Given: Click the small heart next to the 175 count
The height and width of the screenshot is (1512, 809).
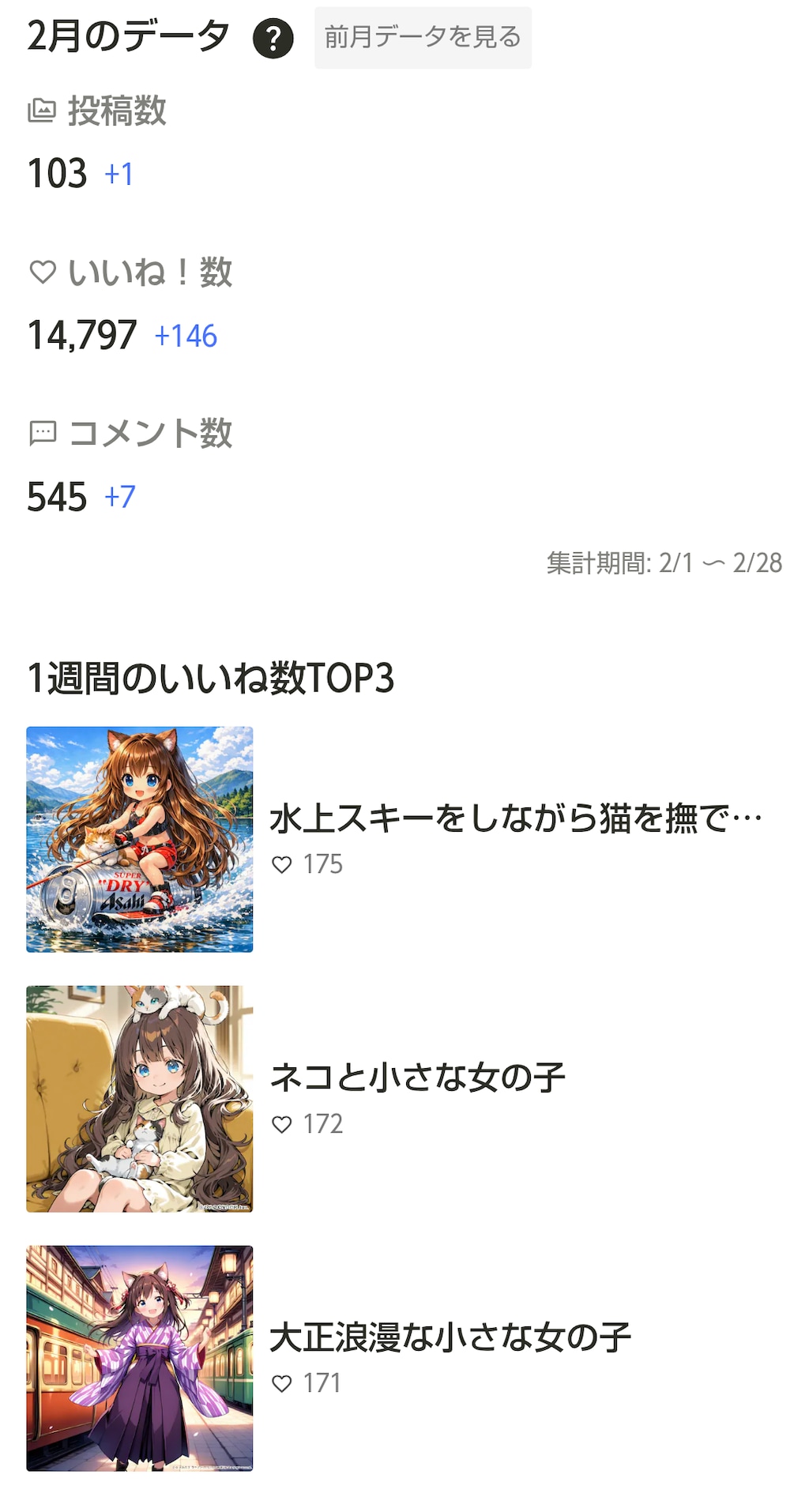Looking at the screenshot, I should (282, 864).
